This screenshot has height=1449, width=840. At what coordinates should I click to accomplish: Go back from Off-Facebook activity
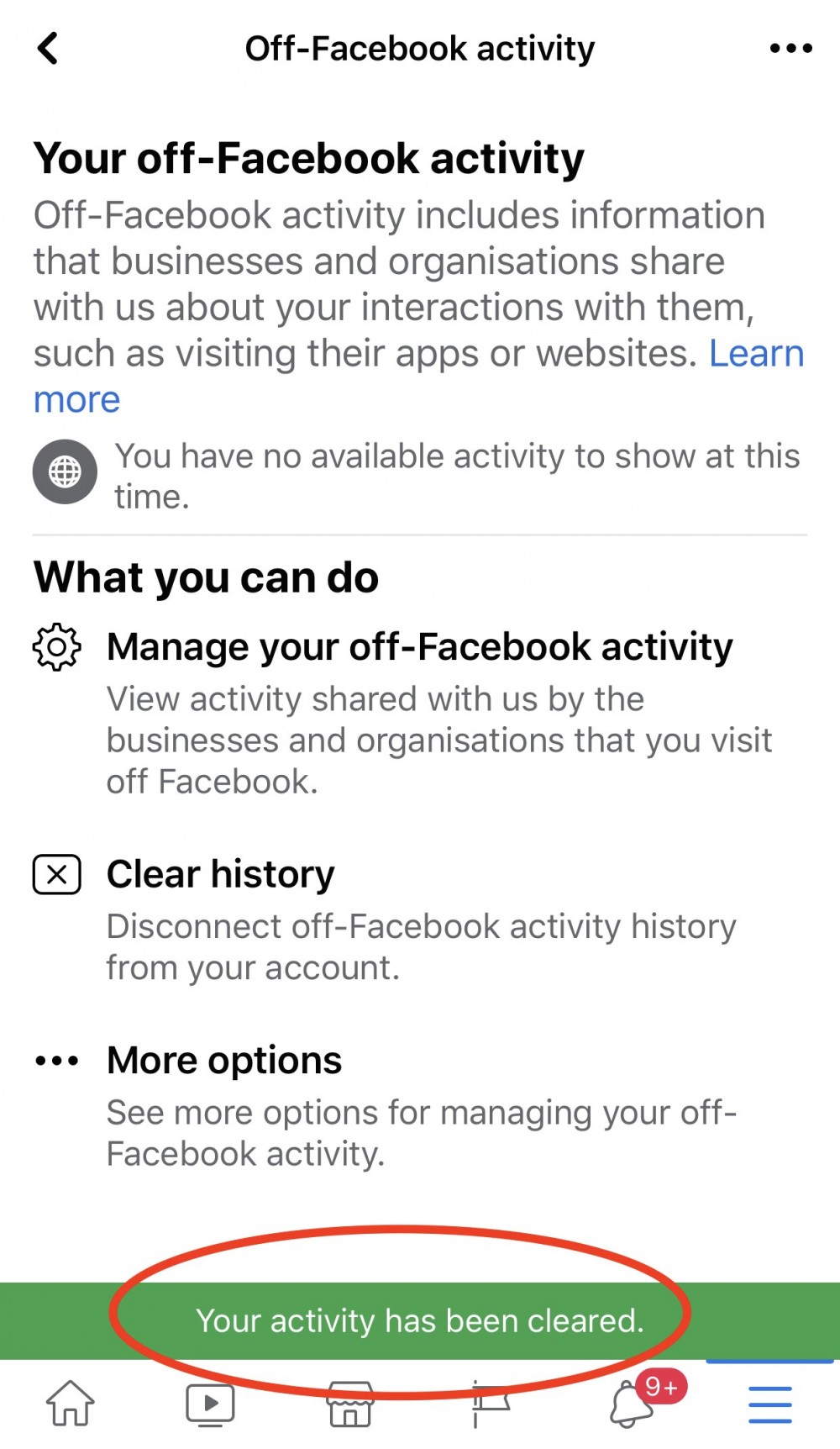click(x=48, y=49)
